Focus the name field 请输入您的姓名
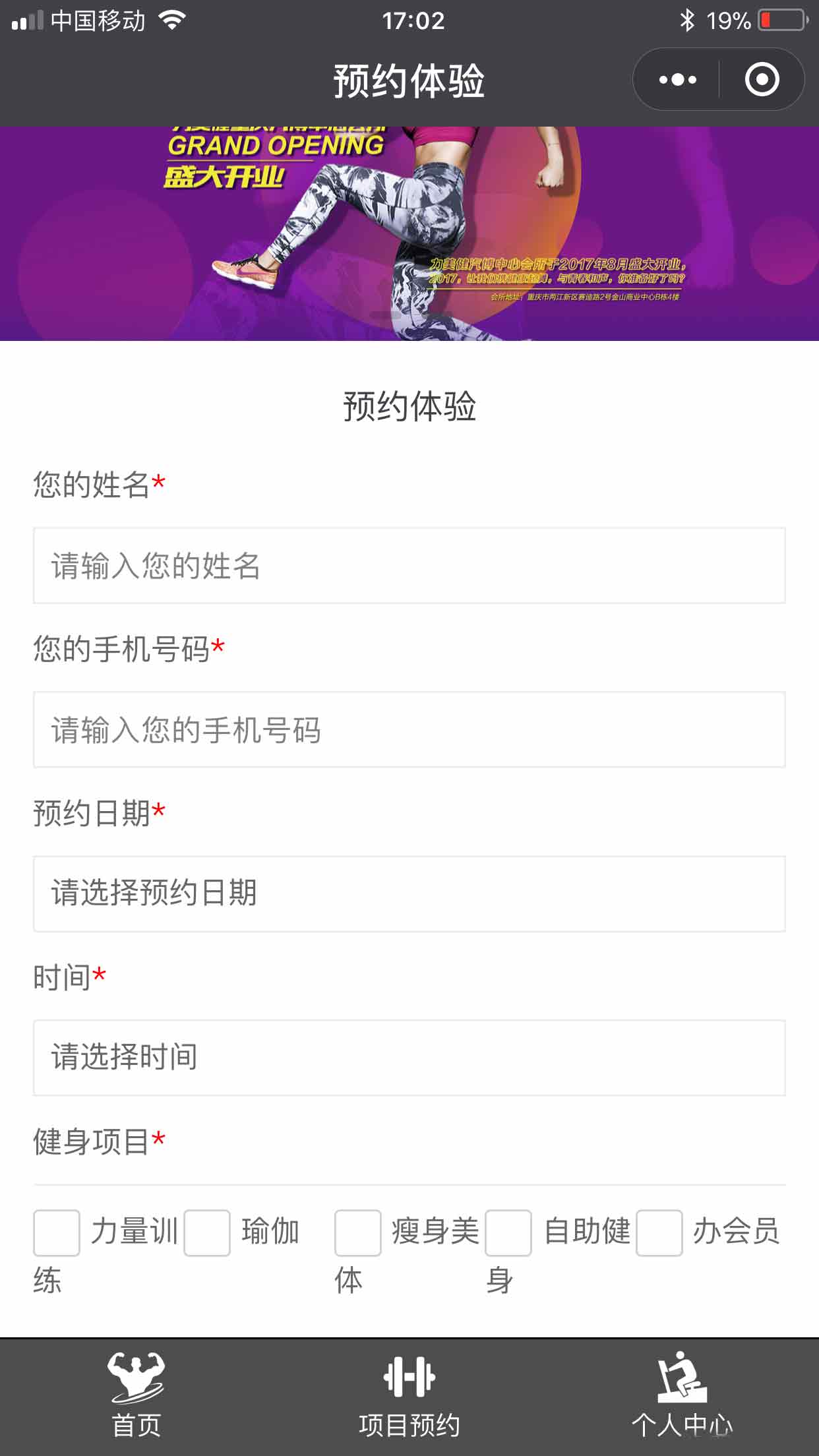 point(409,566)
